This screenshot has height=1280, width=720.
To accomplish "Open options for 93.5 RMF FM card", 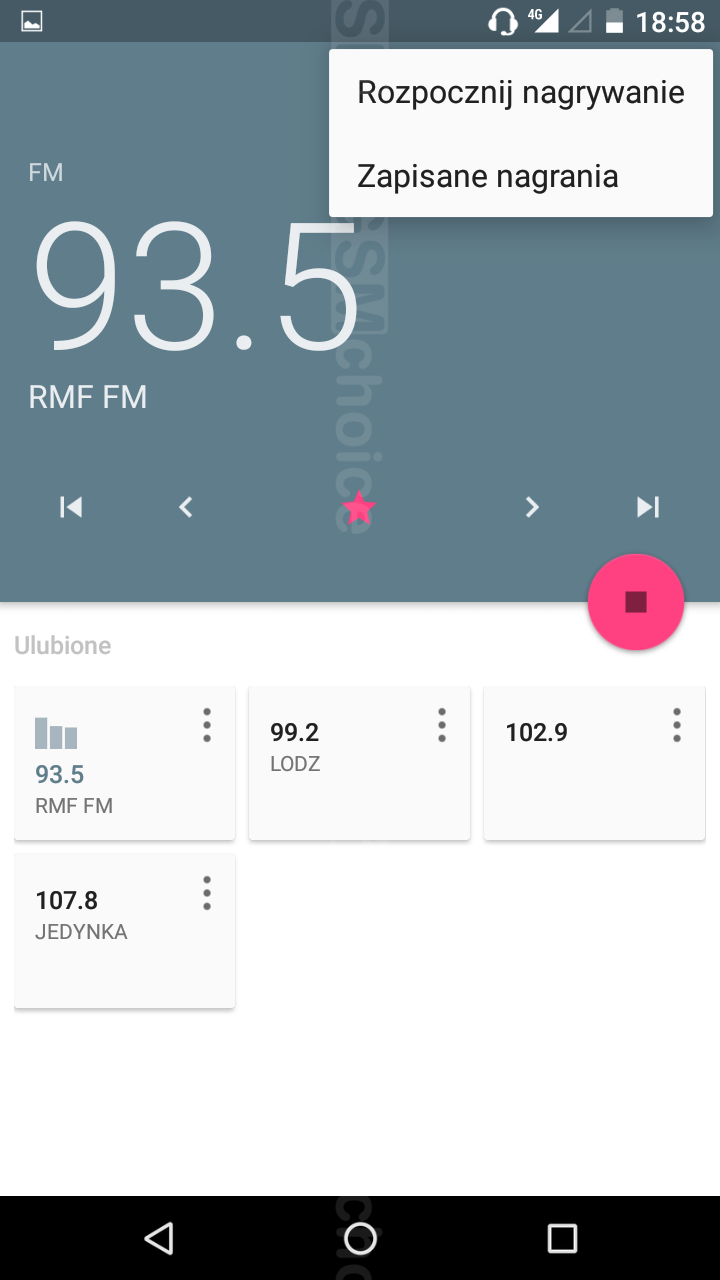I will (207, 725).
